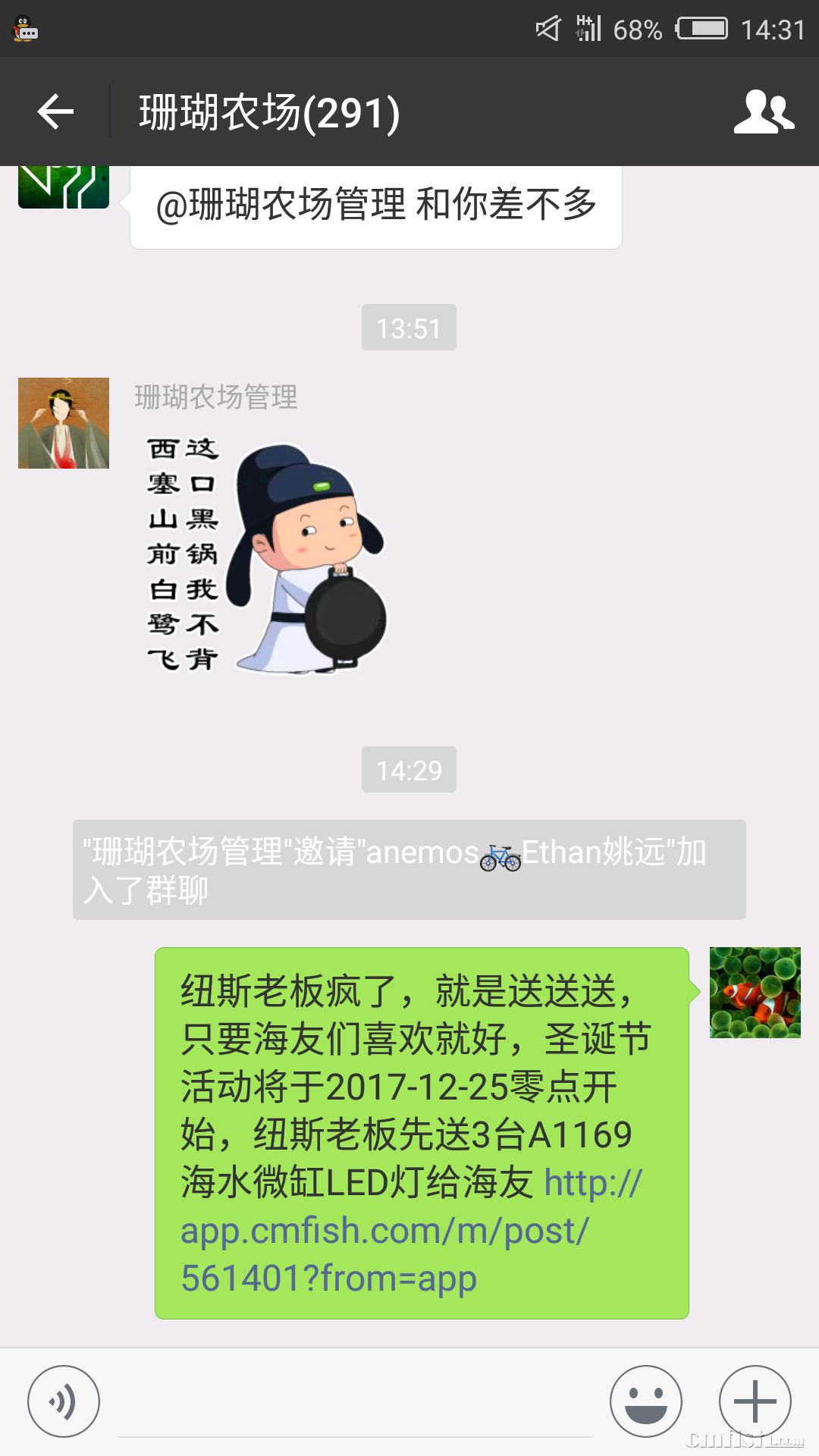Open the emoji picker
The height and width of the screenshot is (1456, 819).
point(645,1401)
